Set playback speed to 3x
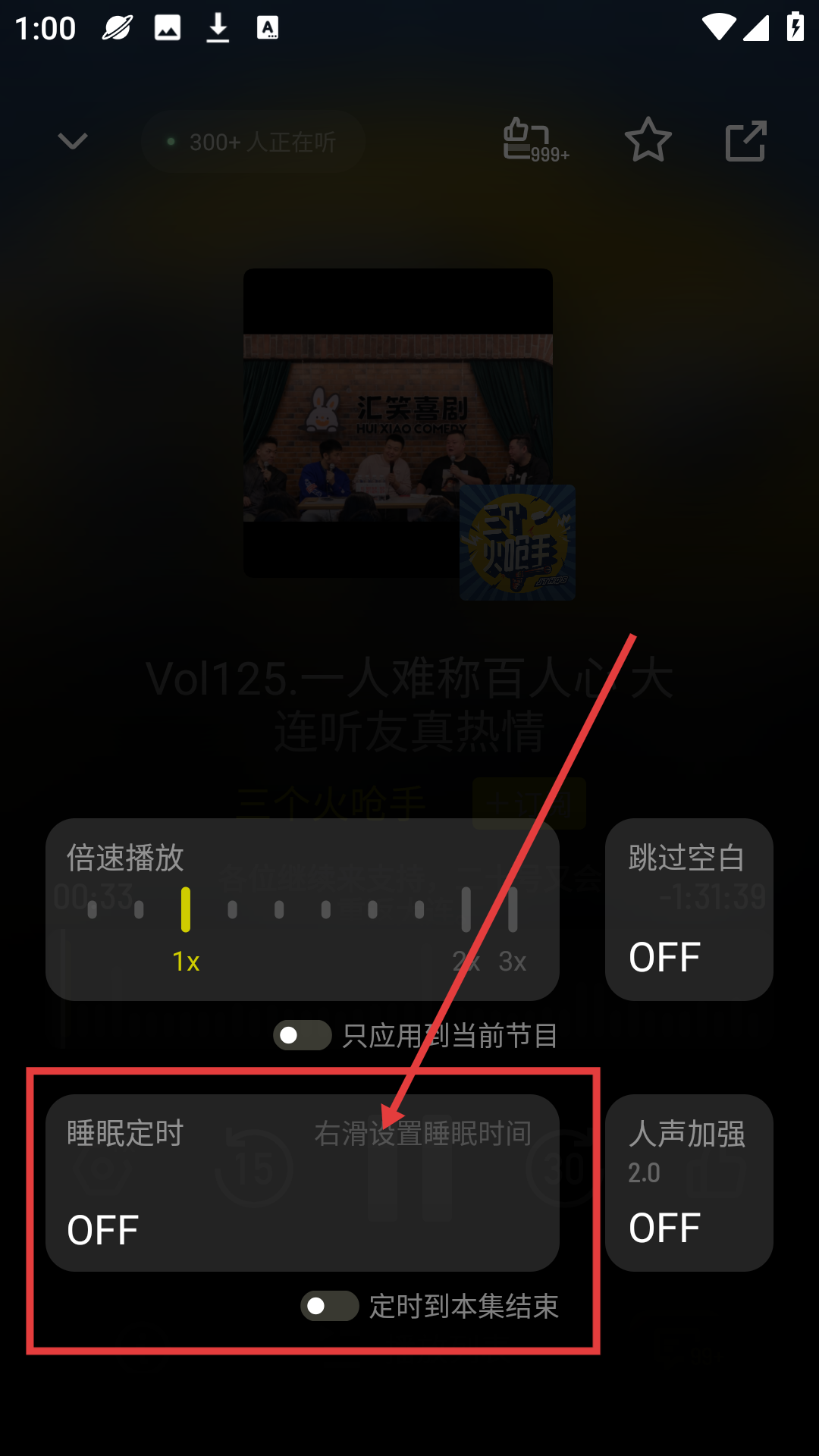Viewport: 819px width, 1456px height. point(513,910)
